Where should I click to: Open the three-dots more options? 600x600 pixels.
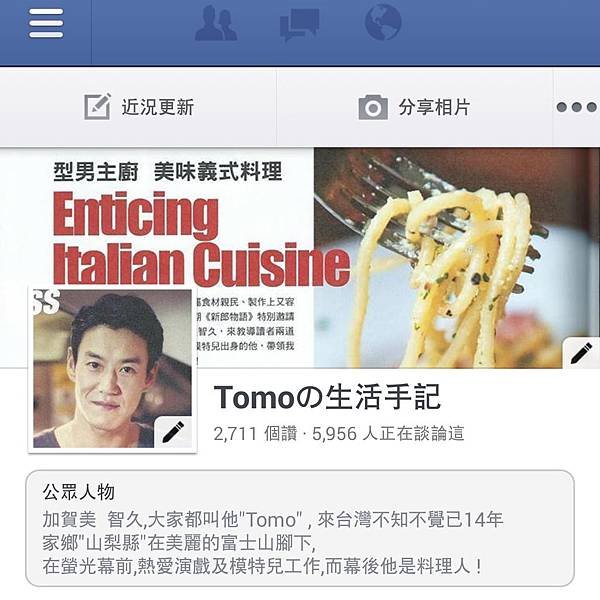click(x=576, y=107)
